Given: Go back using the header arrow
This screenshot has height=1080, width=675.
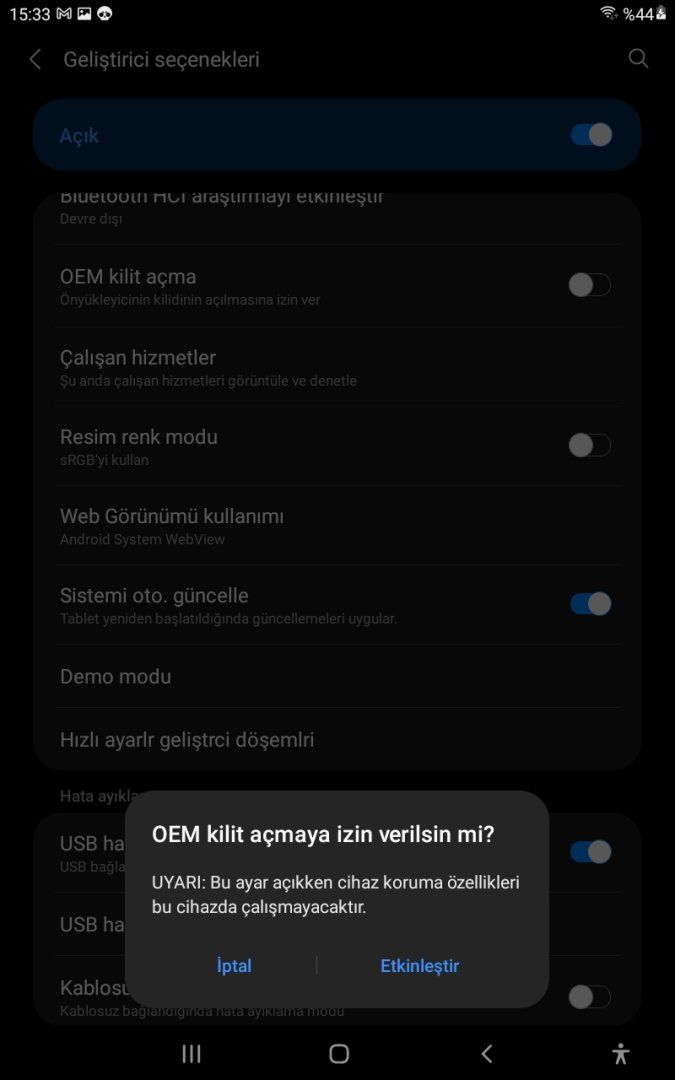Looking at the screenshot, I should (36, 59).
